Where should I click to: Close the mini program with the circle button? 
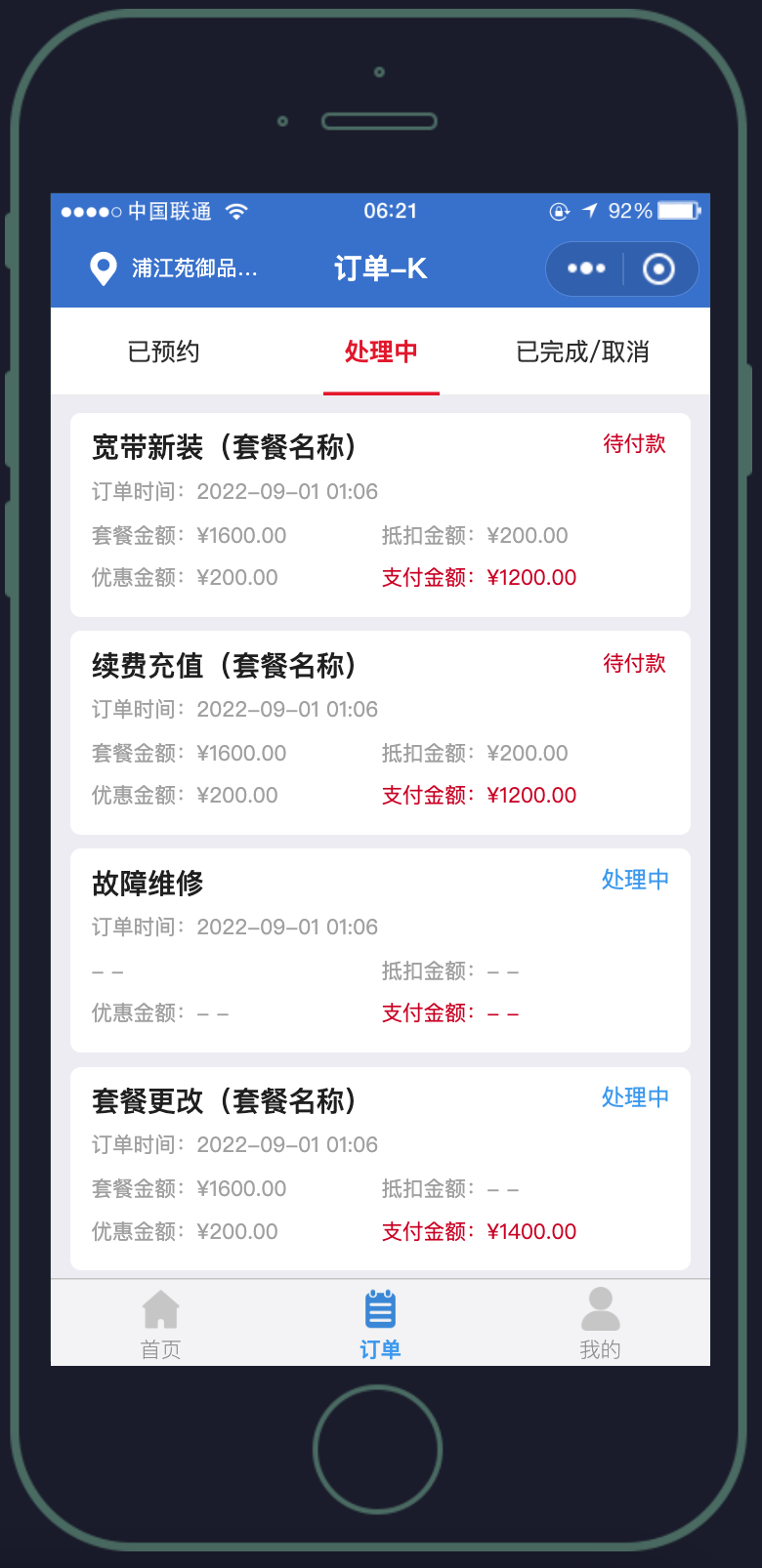pos(658,268)
